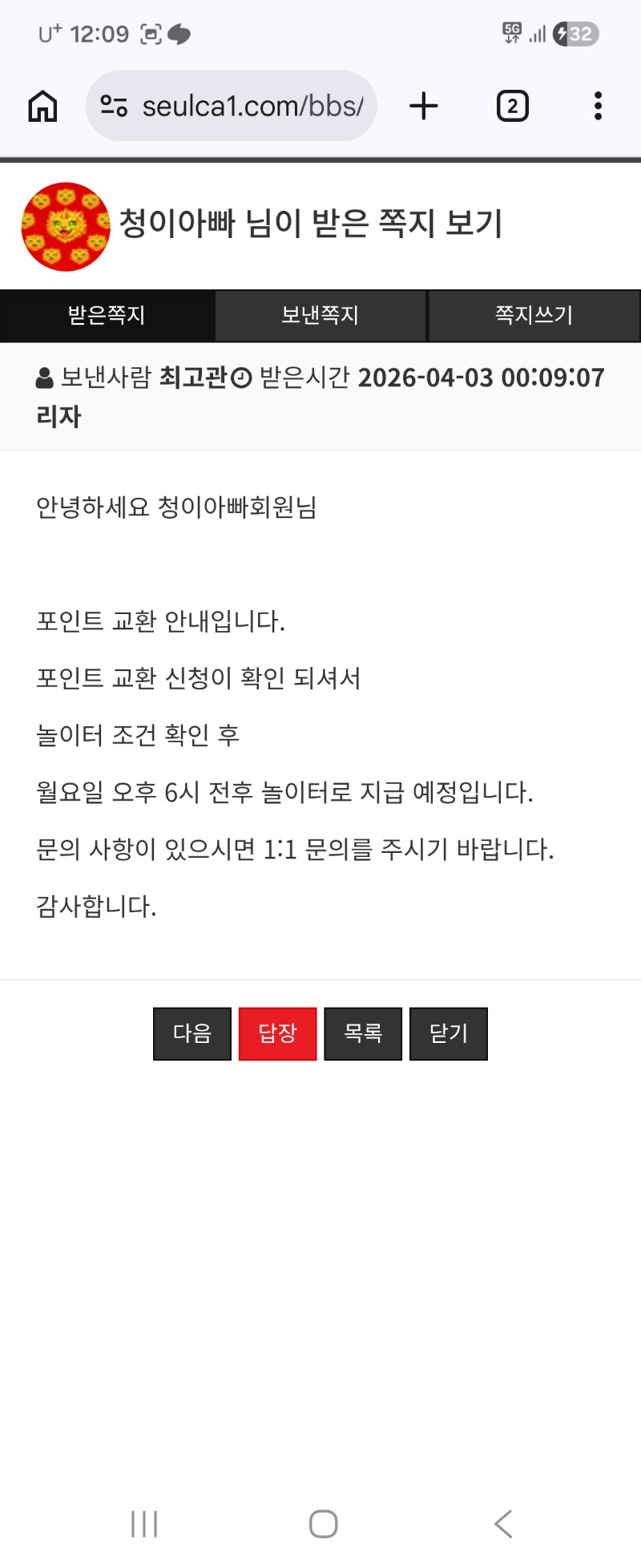Open the 쪽지쓰기 tab
This screenshot has width=641, height=1568.
point(534,315)
